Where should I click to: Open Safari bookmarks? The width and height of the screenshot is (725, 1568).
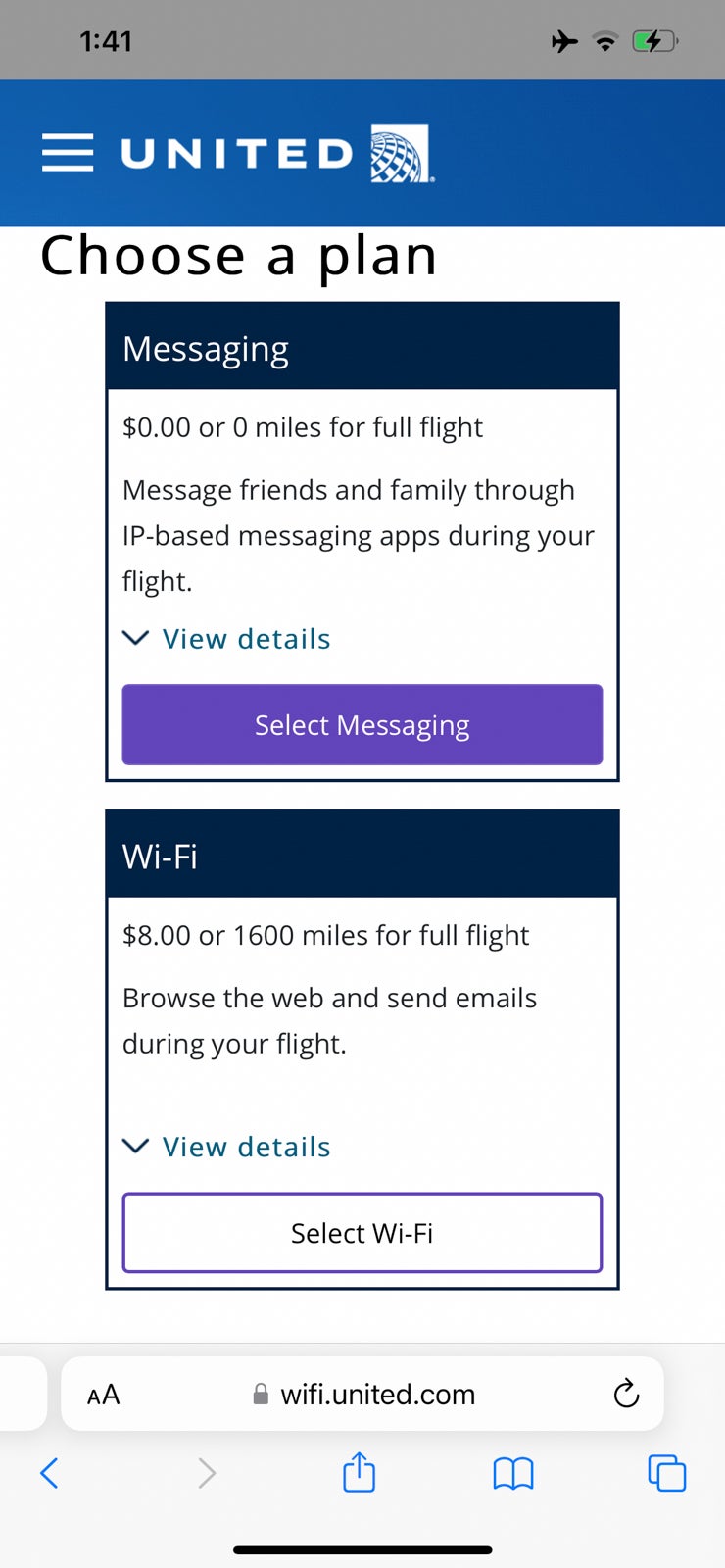pos(513,1472)
